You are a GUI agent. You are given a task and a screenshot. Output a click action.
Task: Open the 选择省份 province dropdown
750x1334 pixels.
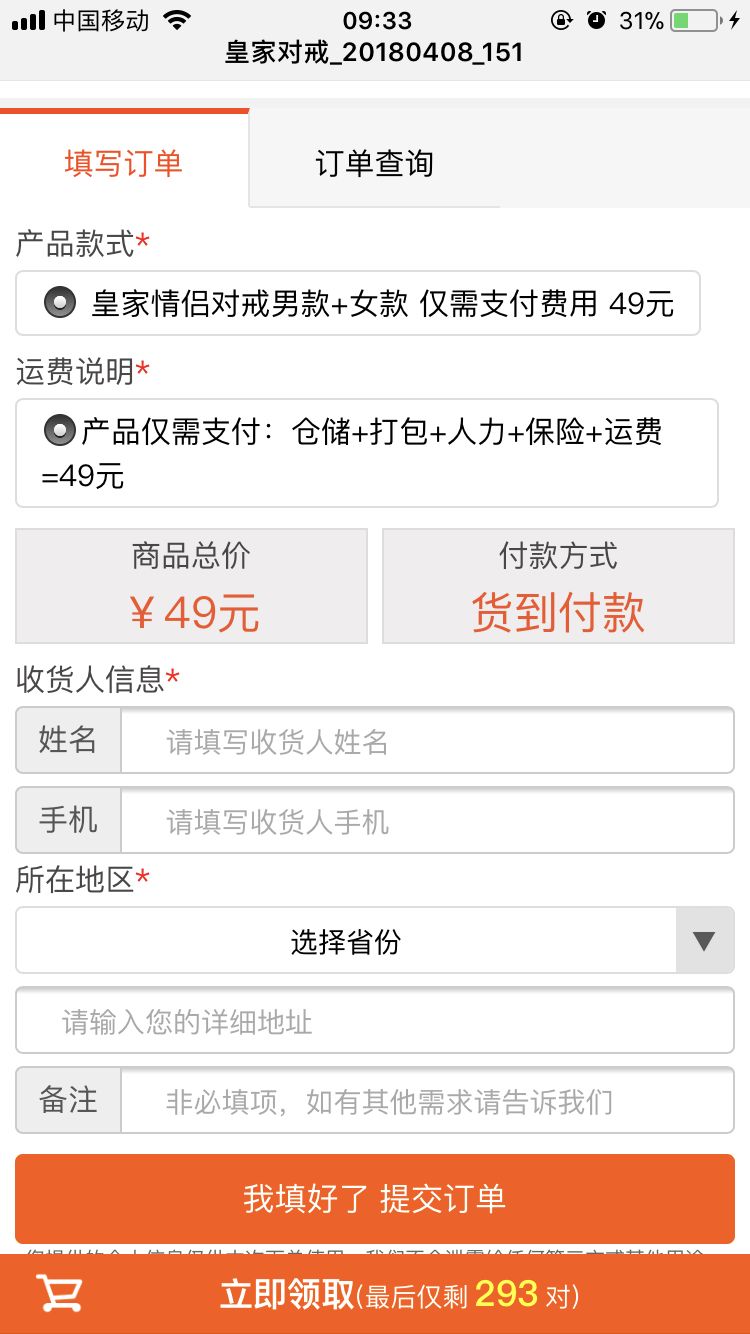[x=375, y=941]
